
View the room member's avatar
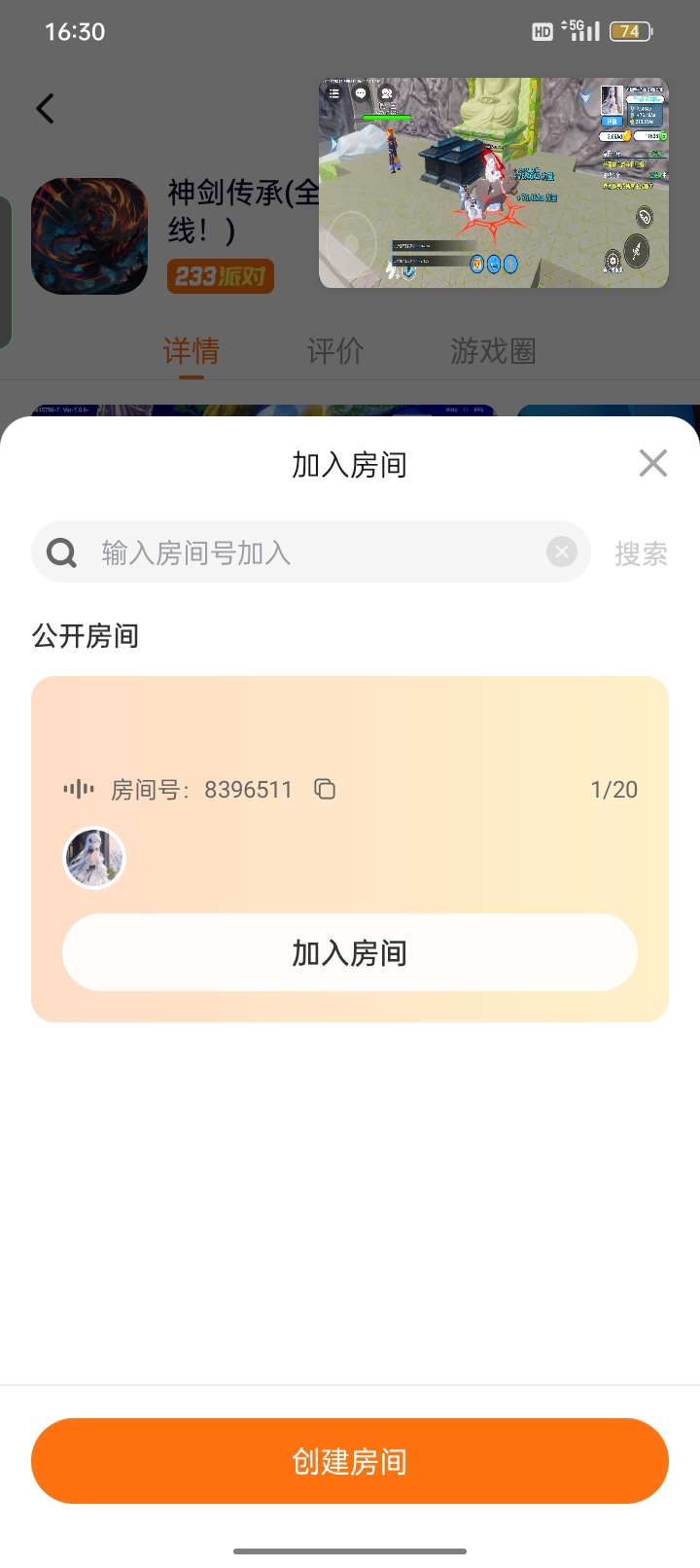[x=94, y=858]
